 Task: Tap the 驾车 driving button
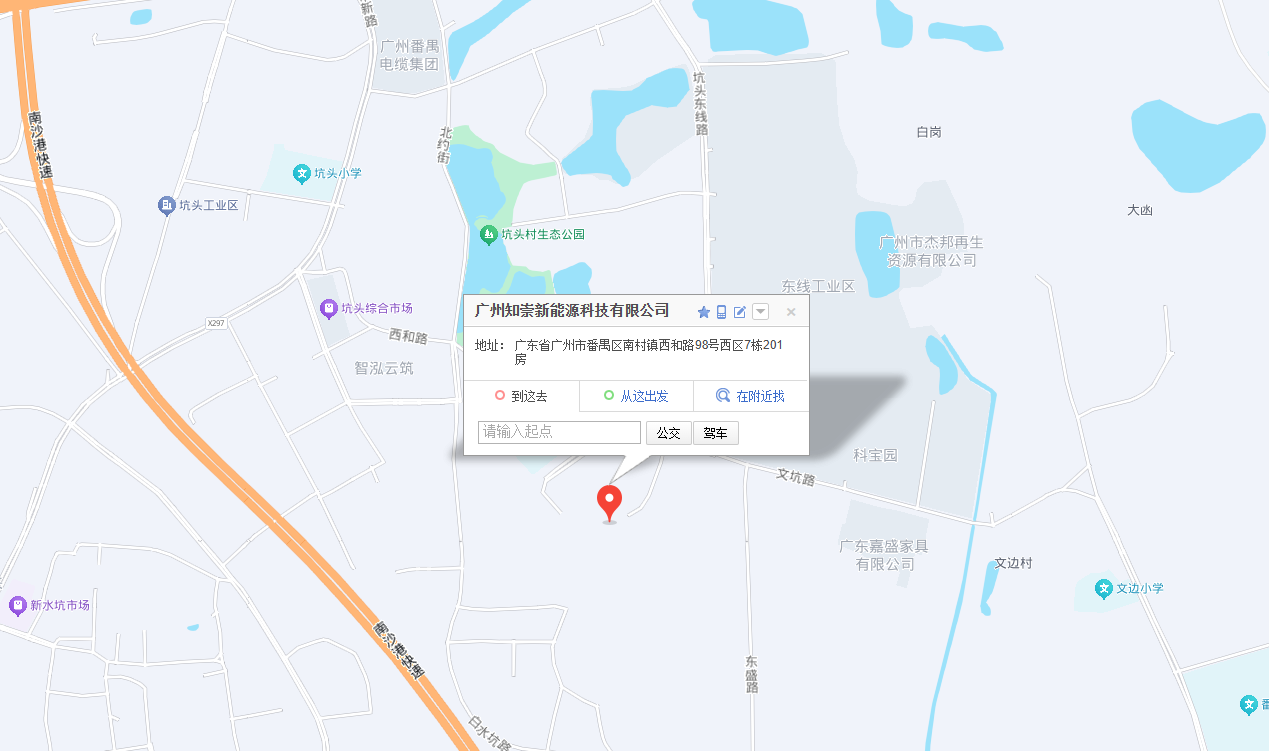coord(715,433)
